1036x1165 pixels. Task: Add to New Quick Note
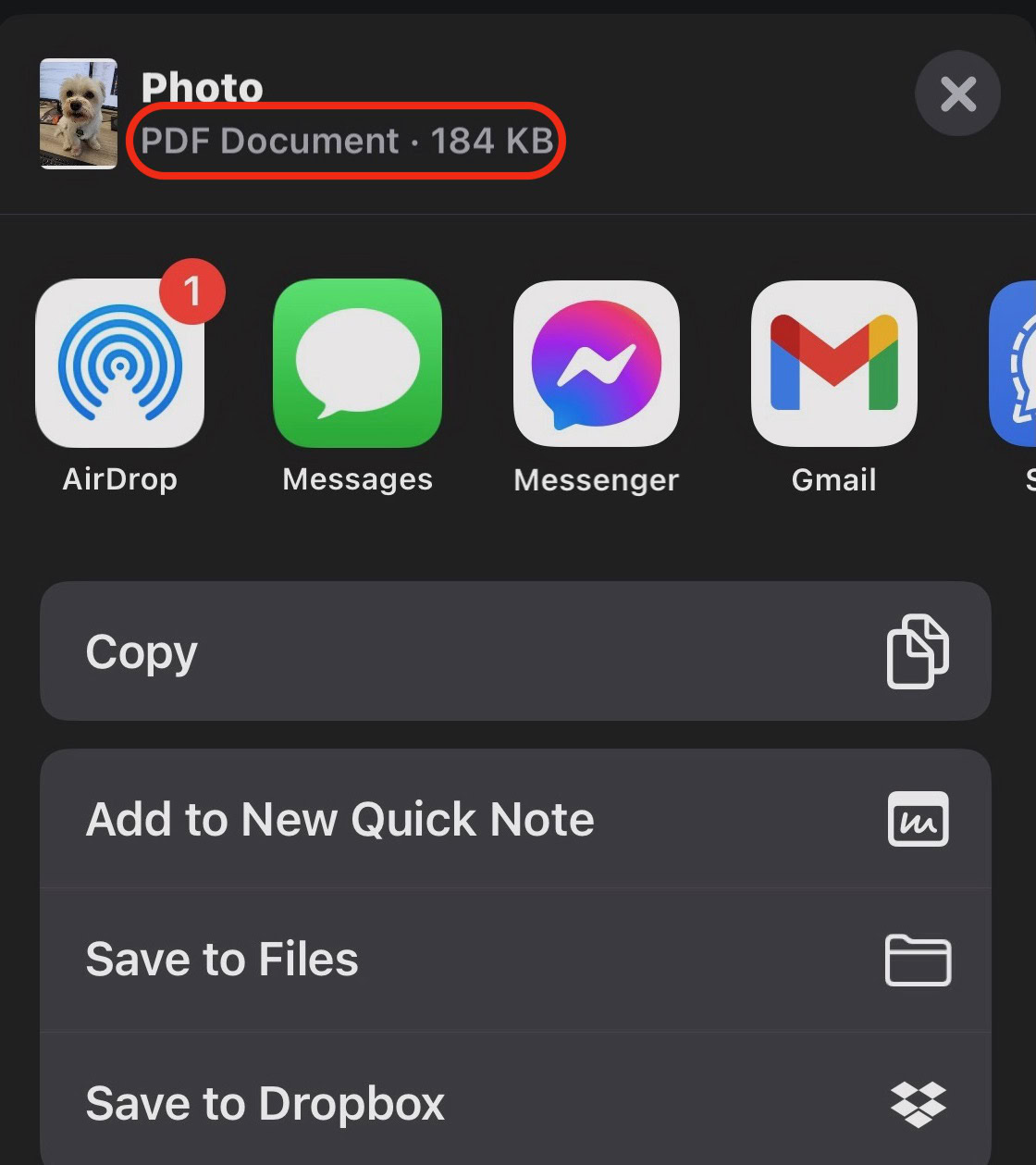[x=515, y=819]
